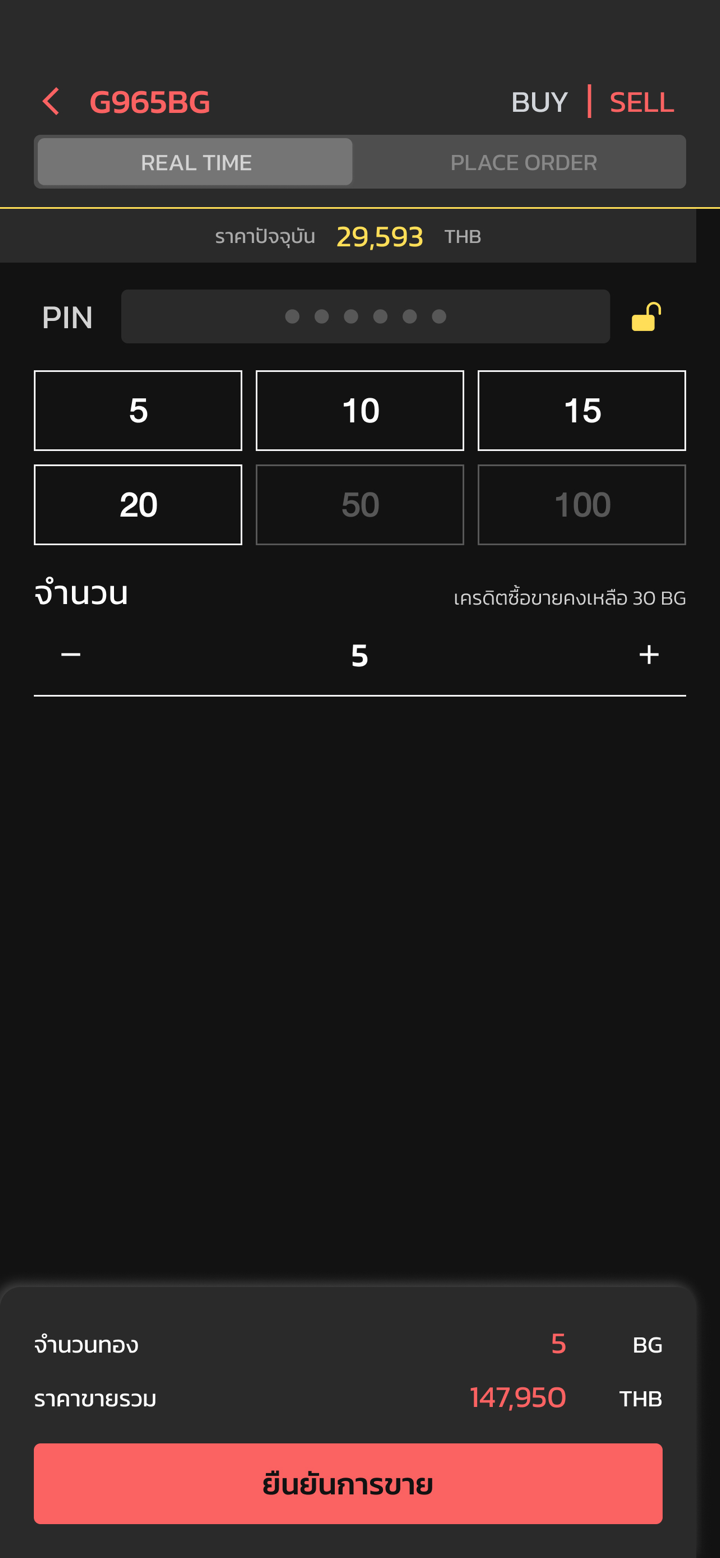Image resolution: width=720 pixels, height=1558 pixels.
Task: Click the G965BG title text
Action: pyautogui.click(x=149, y=101)
